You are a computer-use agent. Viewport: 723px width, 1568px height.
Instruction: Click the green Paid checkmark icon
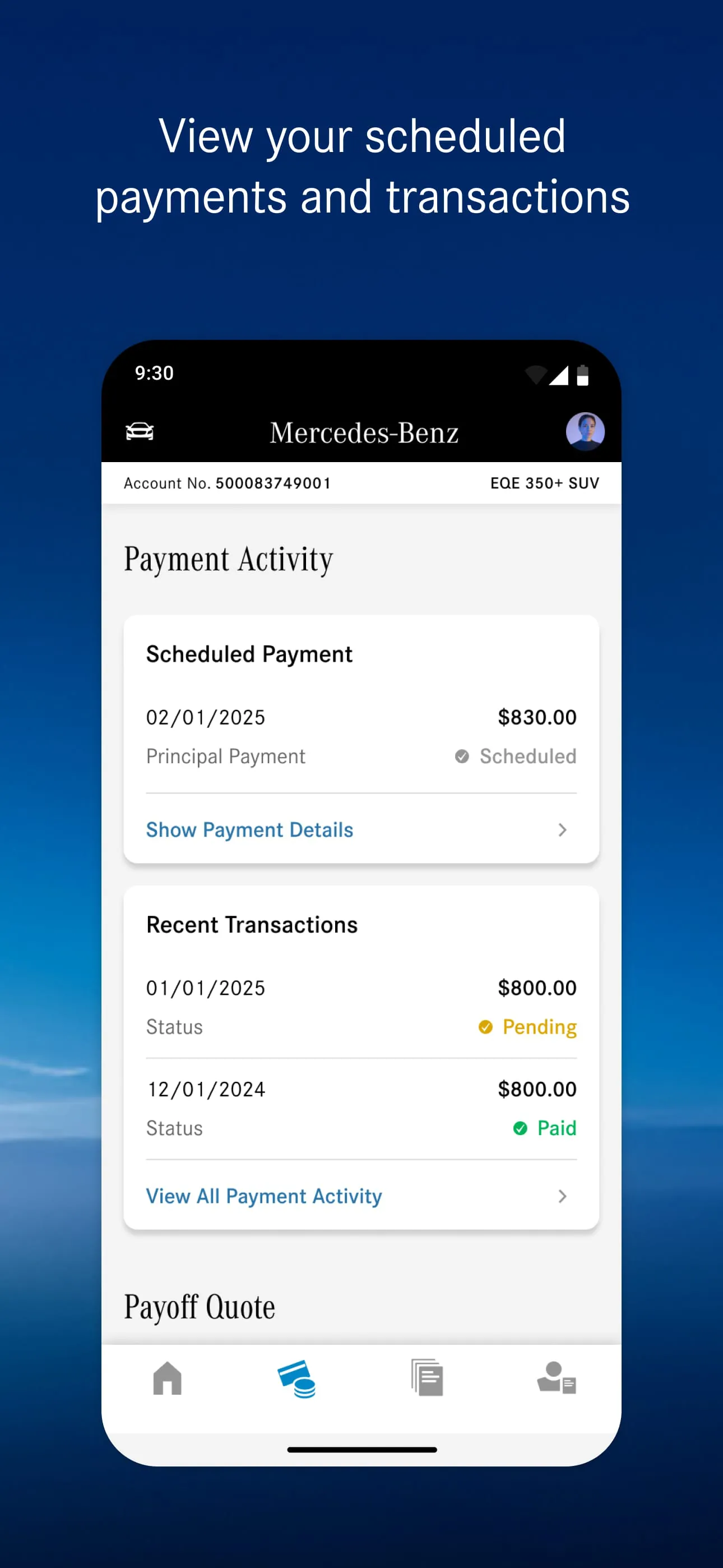coord(521,1128)
